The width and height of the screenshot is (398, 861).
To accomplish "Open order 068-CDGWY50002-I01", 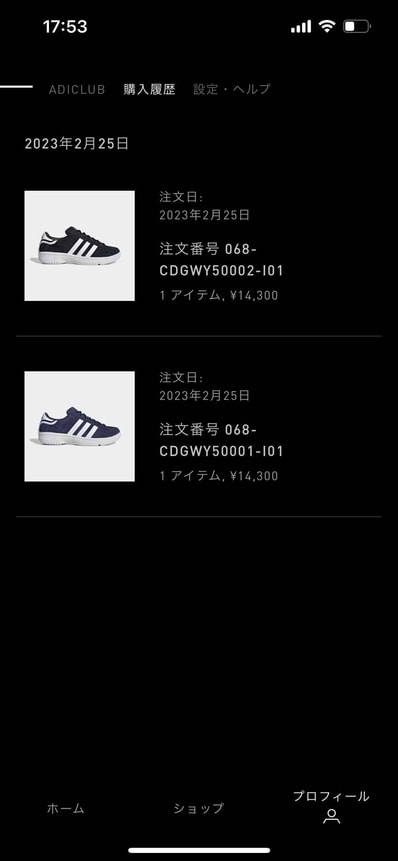I will tap(198, 245).
